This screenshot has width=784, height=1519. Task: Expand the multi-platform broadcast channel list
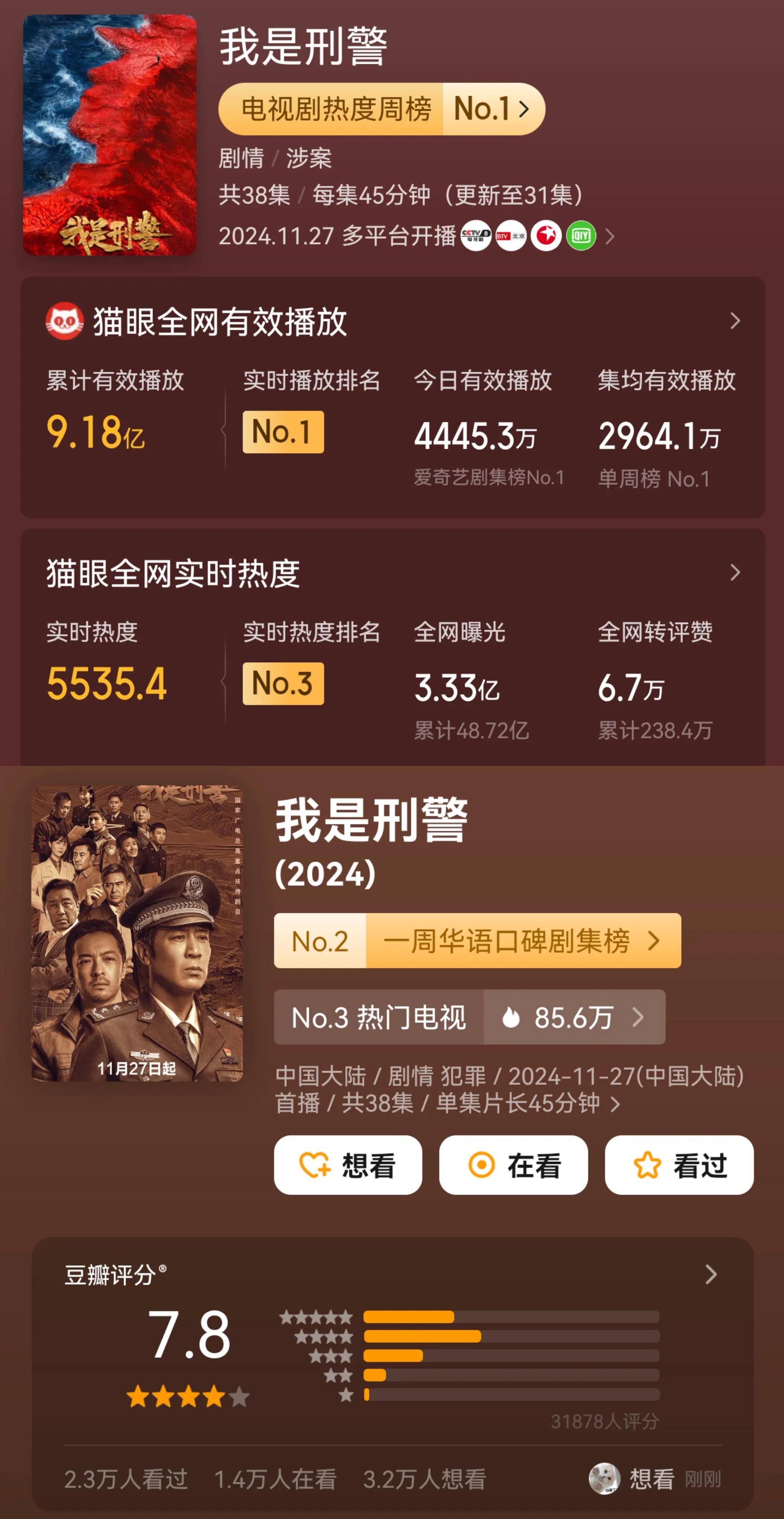[610, 237]
